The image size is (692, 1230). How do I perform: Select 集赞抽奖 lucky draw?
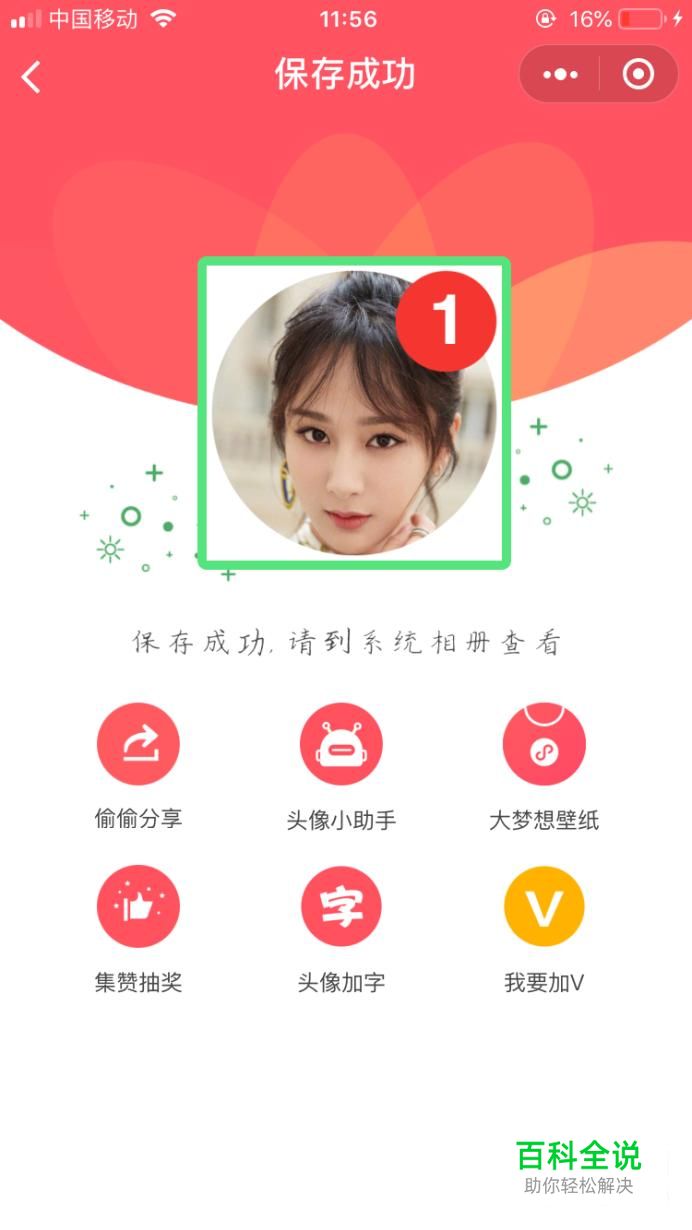[x=138, y=907]
